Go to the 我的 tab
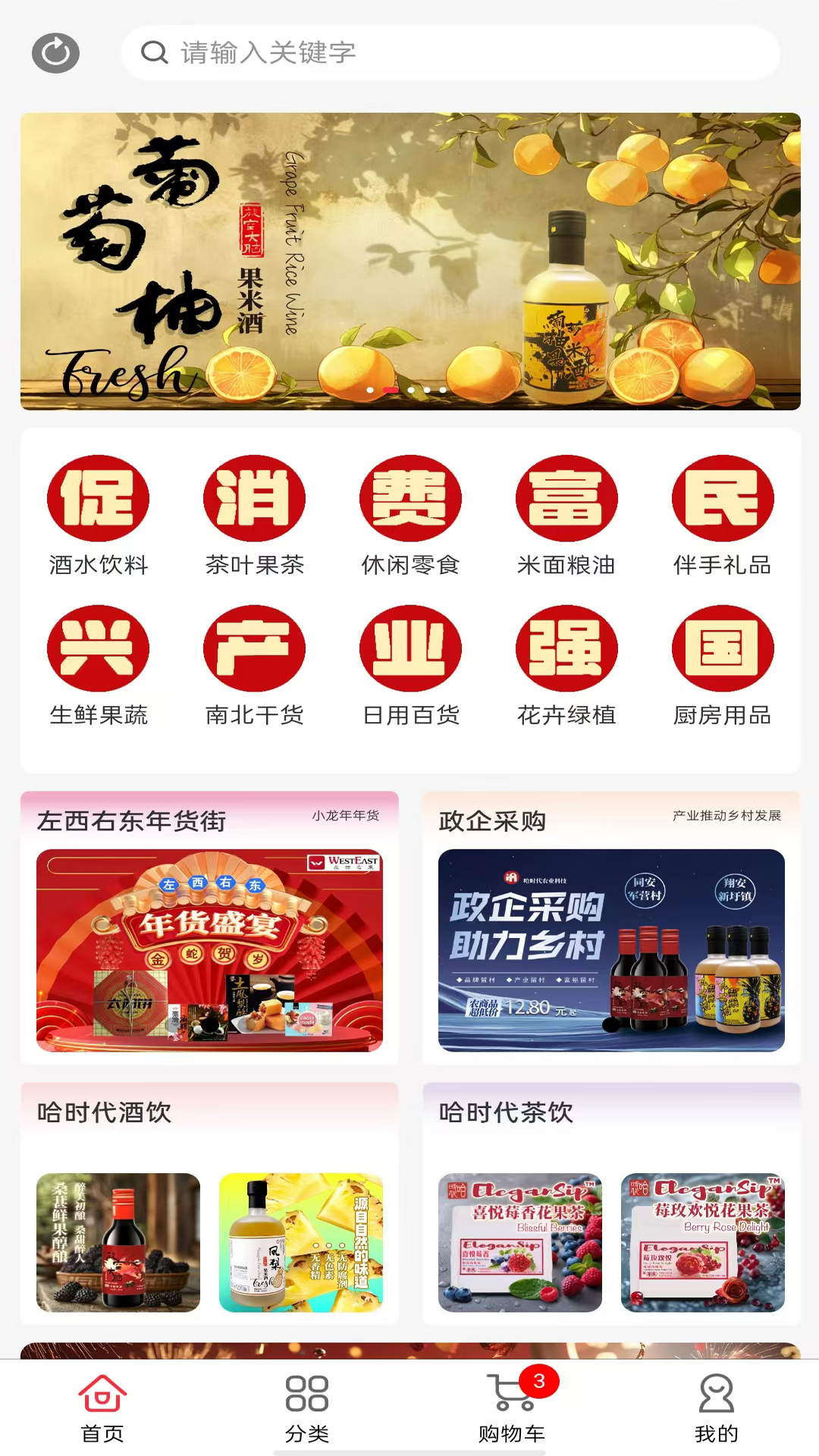This screenshot has width=819, height=1456. pyautogui.click(x=716, y=1409)
